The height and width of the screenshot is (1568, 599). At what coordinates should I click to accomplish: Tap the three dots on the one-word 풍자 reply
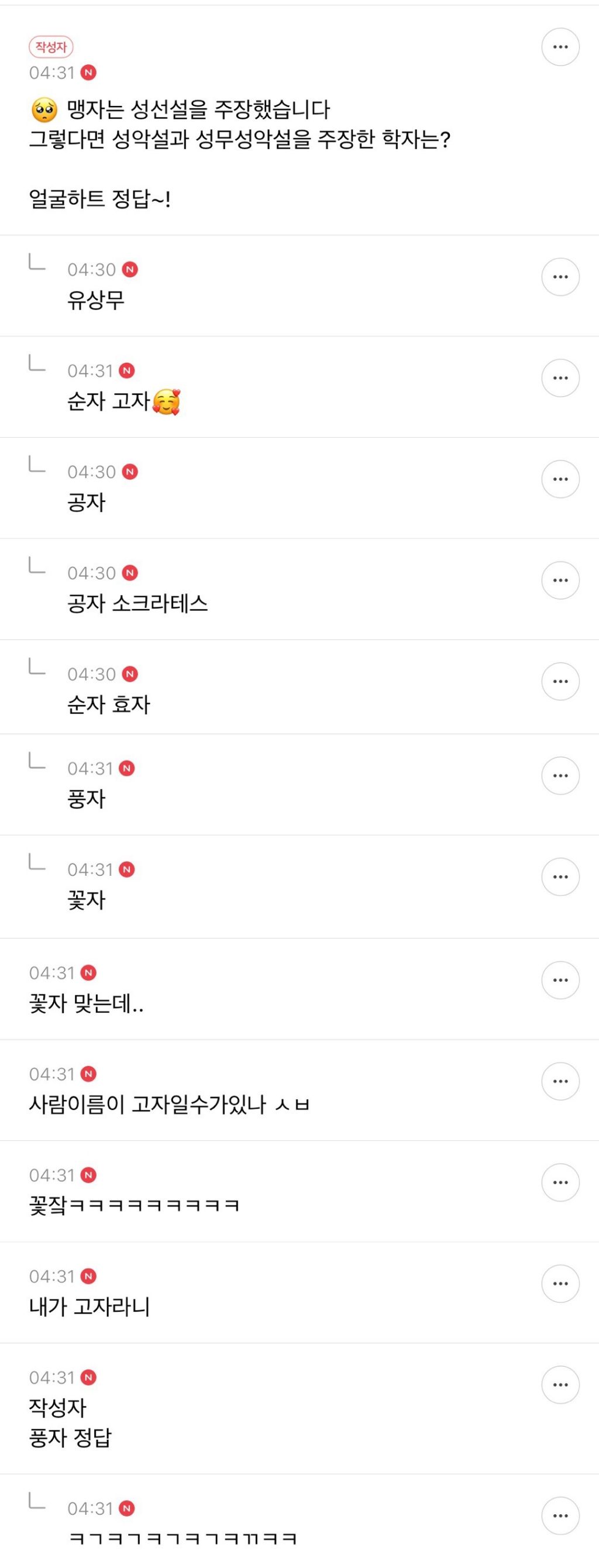[560, 775]
